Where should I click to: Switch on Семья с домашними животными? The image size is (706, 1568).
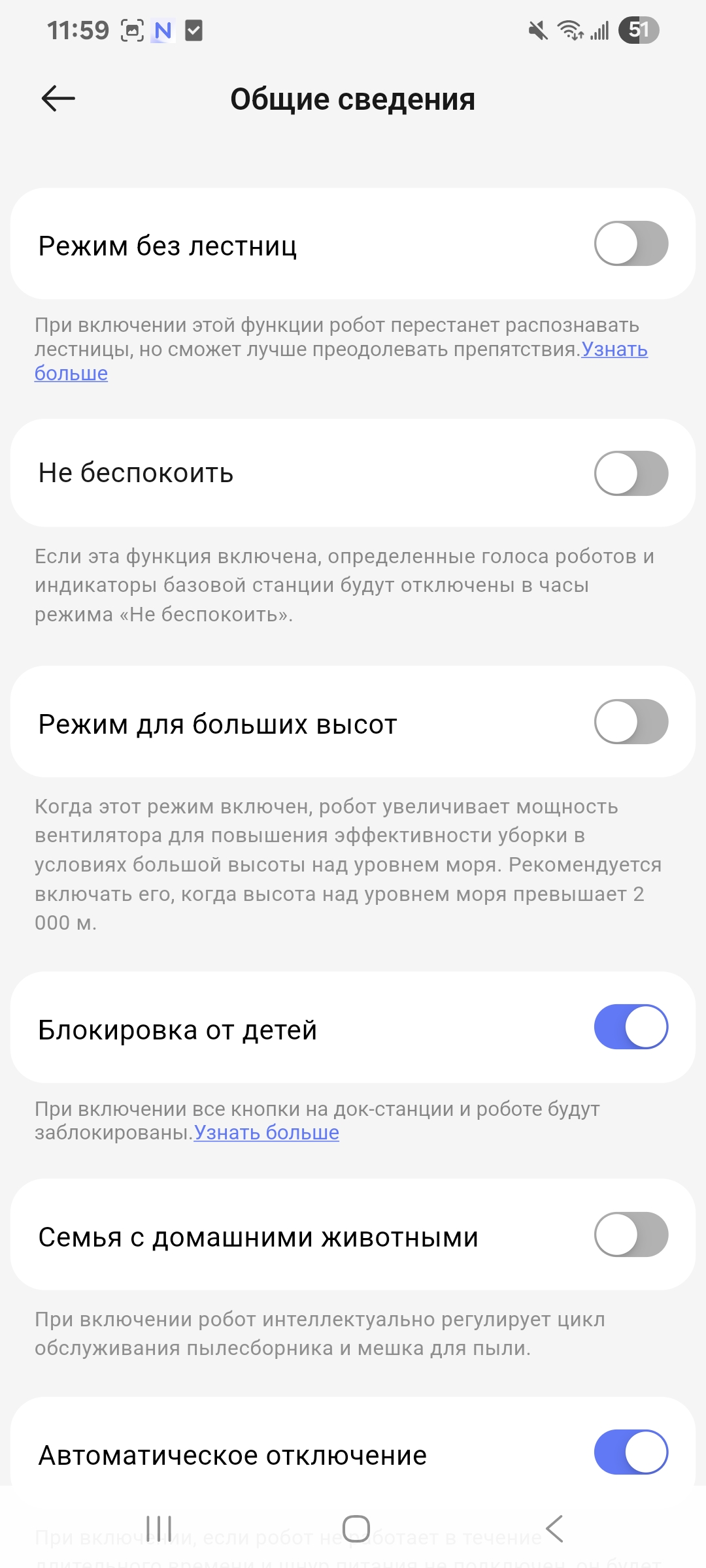[631, 1235]
